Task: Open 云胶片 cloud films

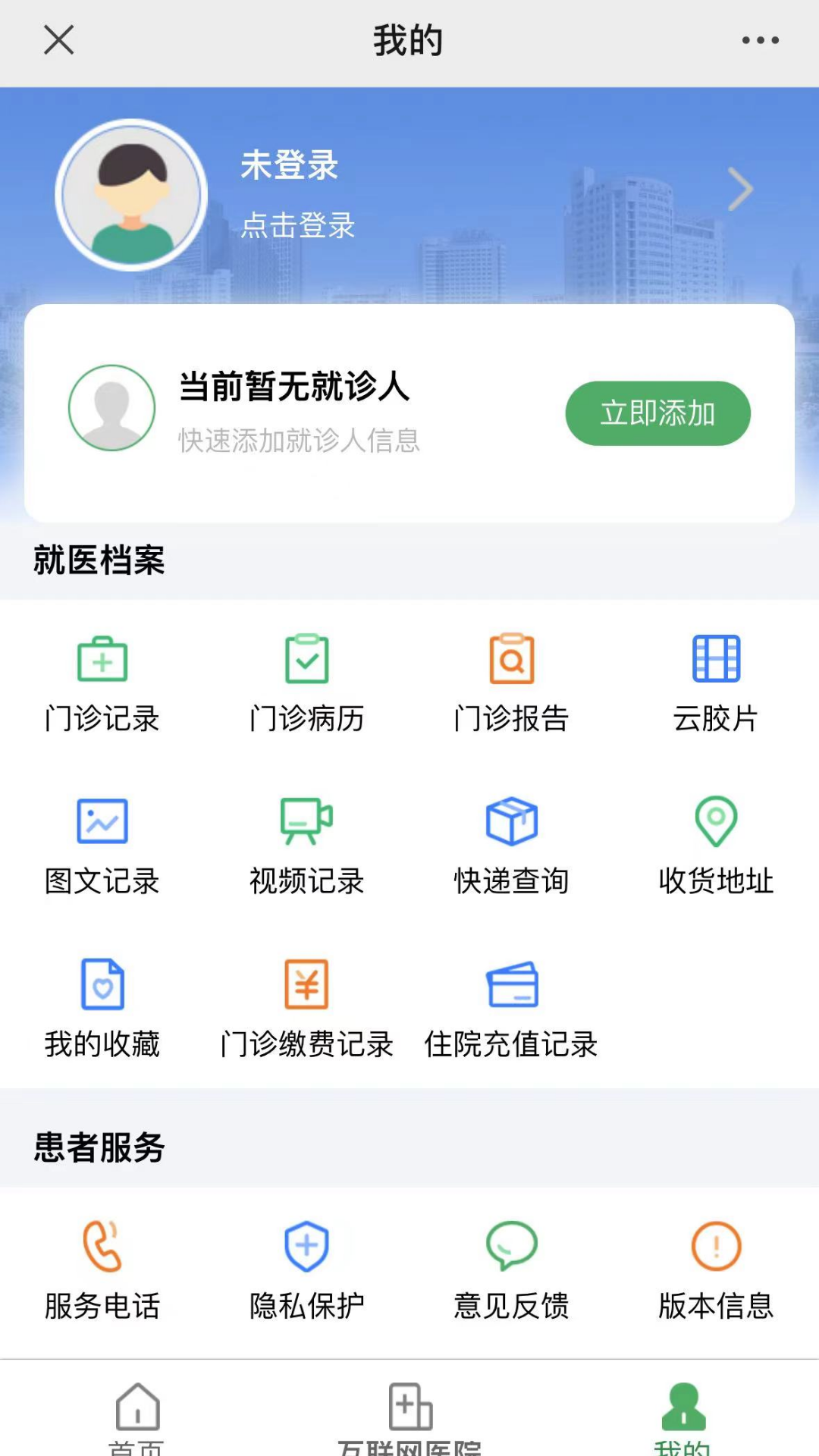Action: pyautogui.click(x=716, y=684)
